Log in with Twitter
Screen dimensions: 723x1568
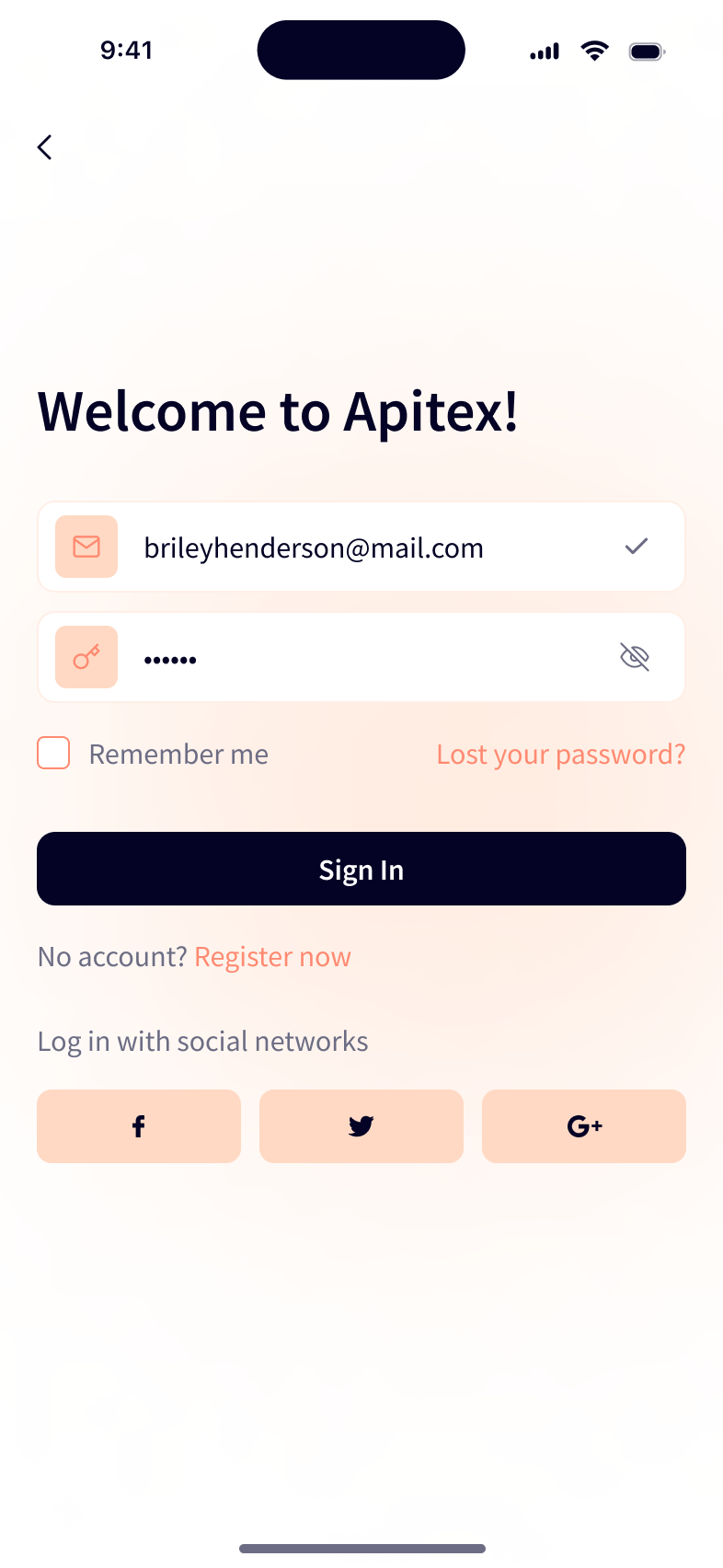(x=361, y=1126)
